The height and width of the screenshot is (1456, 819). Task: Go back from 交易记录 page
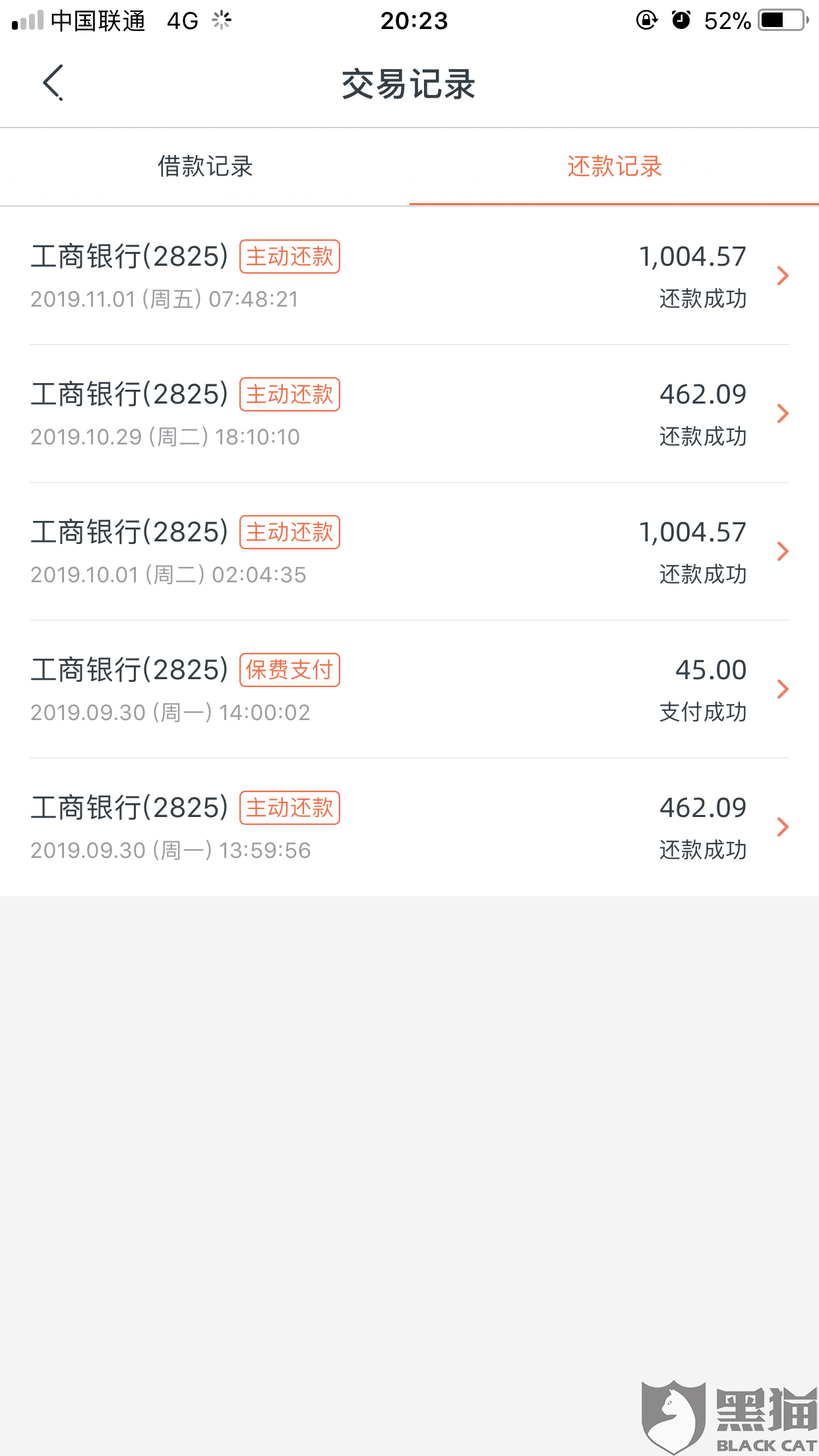click(x=53, y=83)
